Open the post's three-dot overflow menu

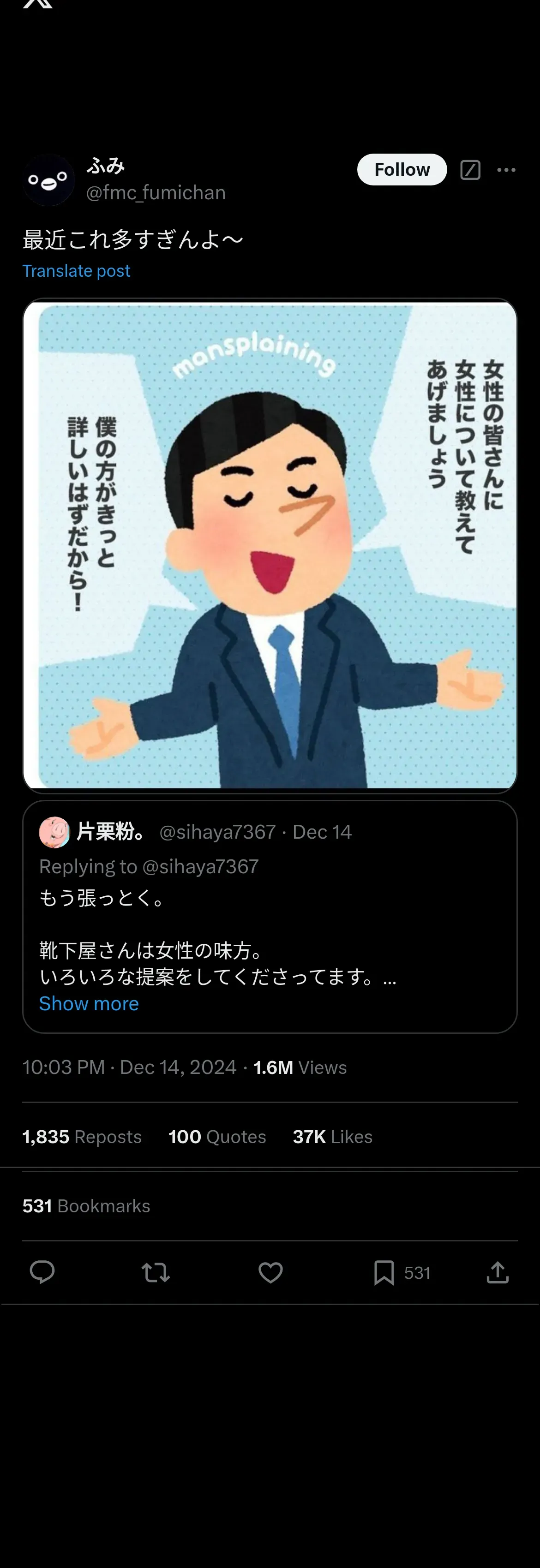506,170
